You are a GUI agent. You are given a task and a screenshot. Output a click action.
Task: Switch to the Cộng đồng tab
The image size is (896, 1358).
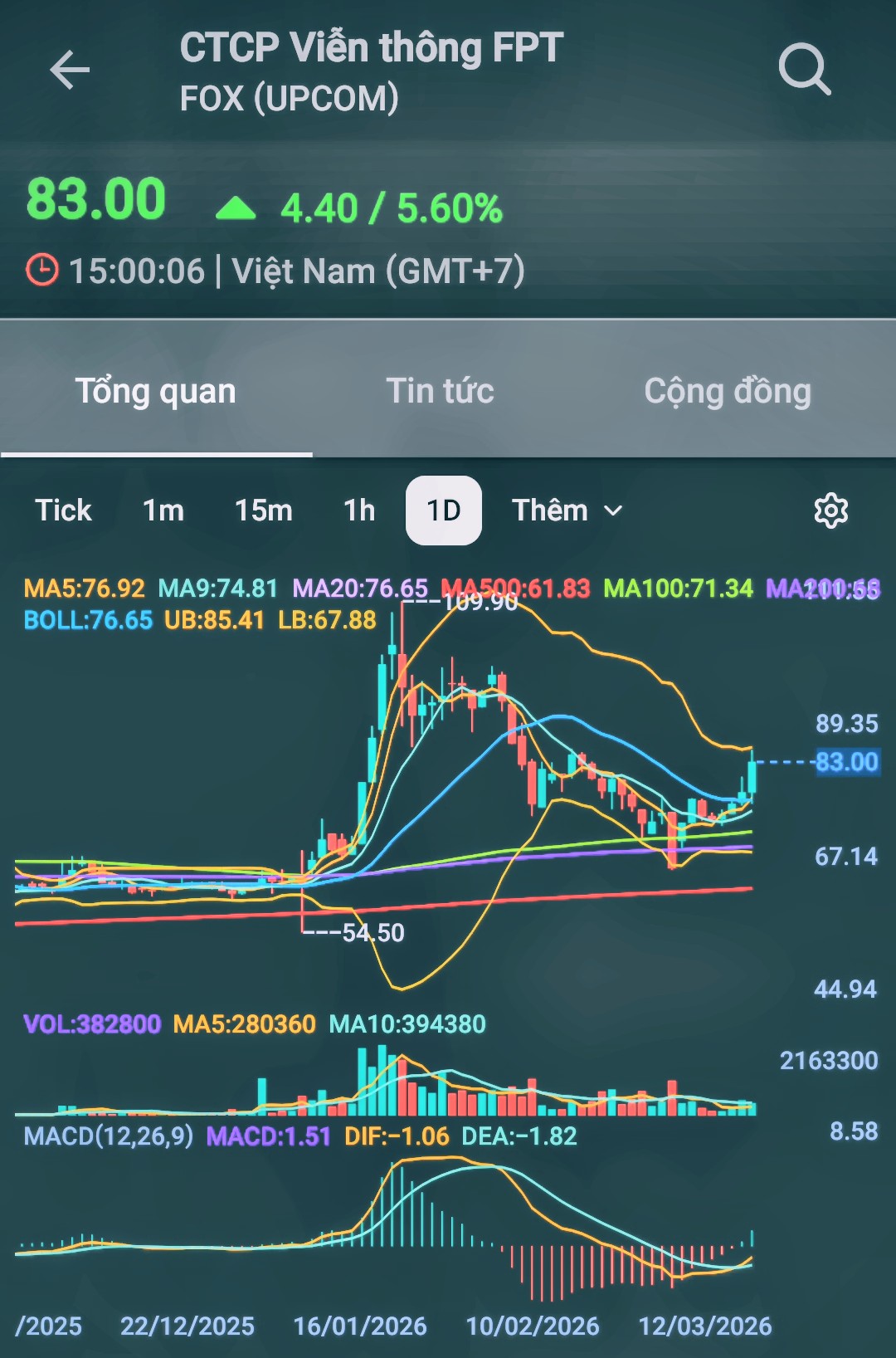coord(728,391)
